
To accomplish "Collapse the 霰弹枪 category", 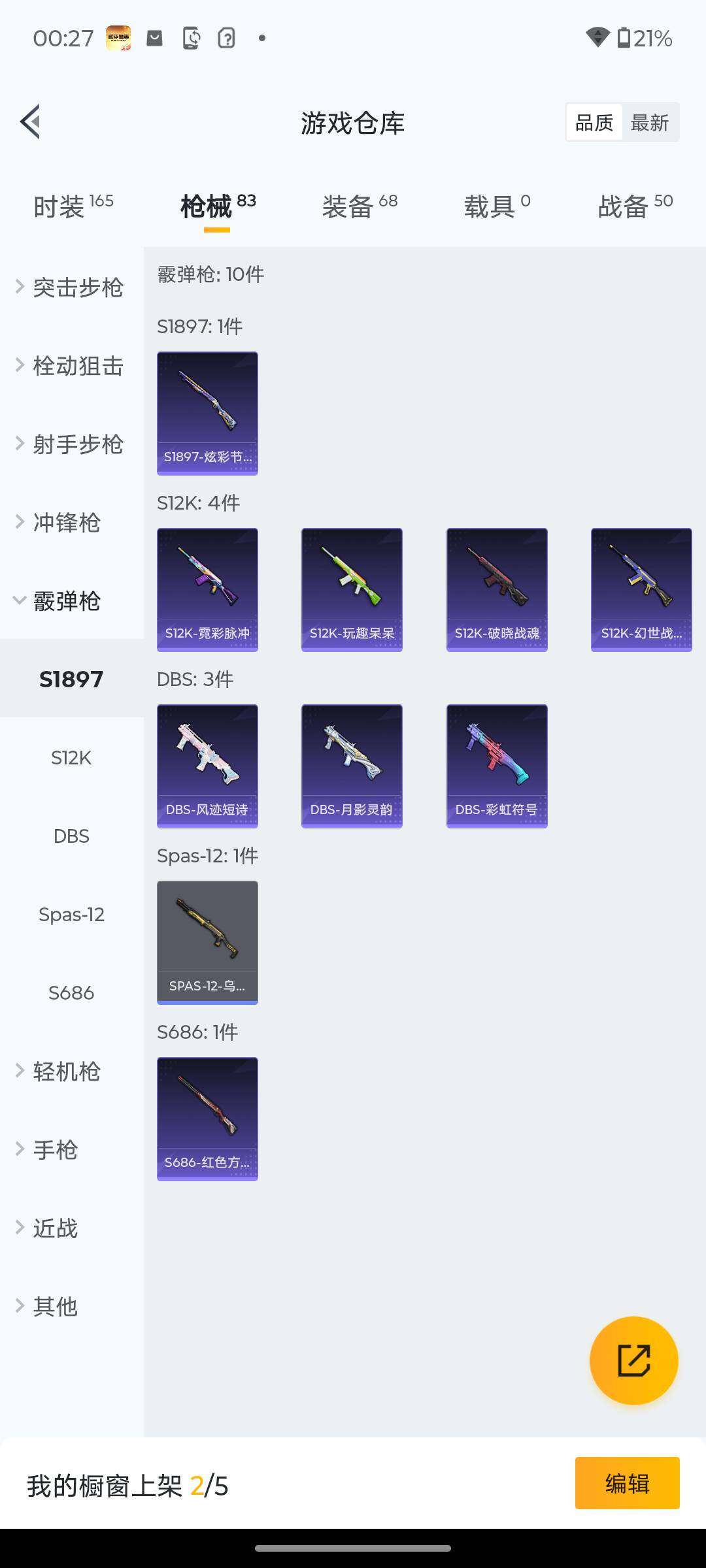I will point(65,601).
